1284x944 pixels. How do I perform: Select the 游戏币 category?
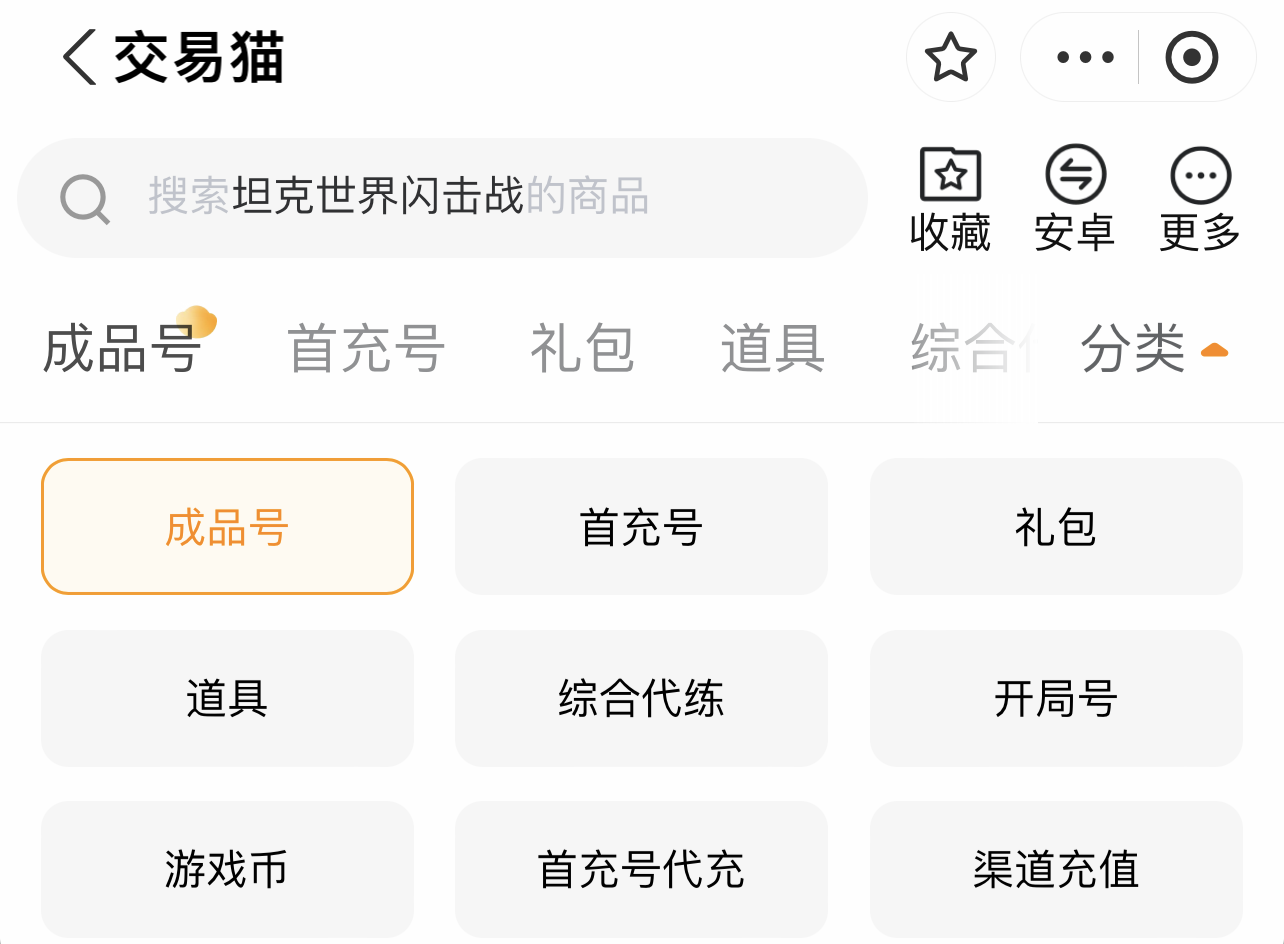pyautogui.click(x=227, y=869)
